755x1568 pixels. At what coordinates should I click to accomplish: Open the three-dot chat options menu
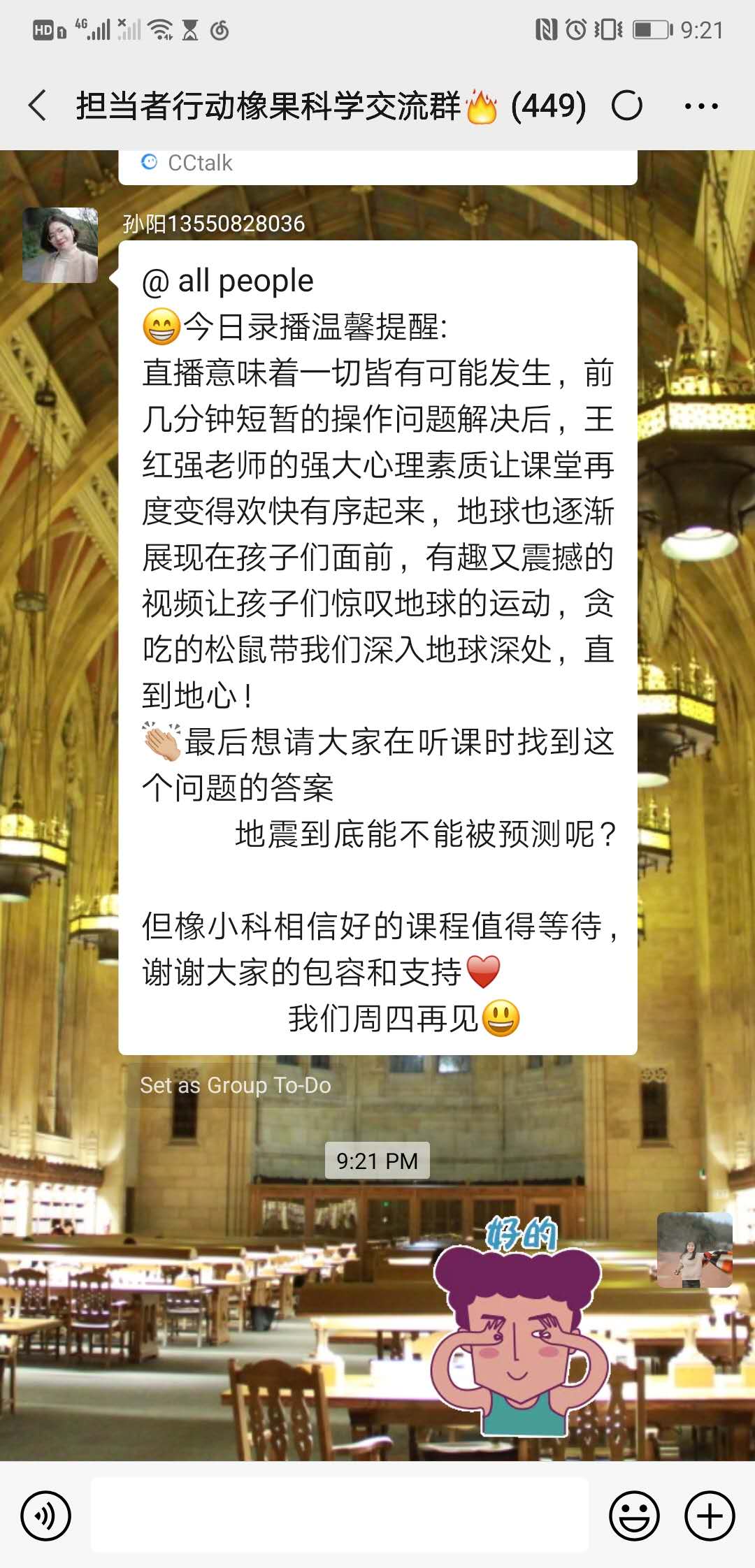point(700,106)
